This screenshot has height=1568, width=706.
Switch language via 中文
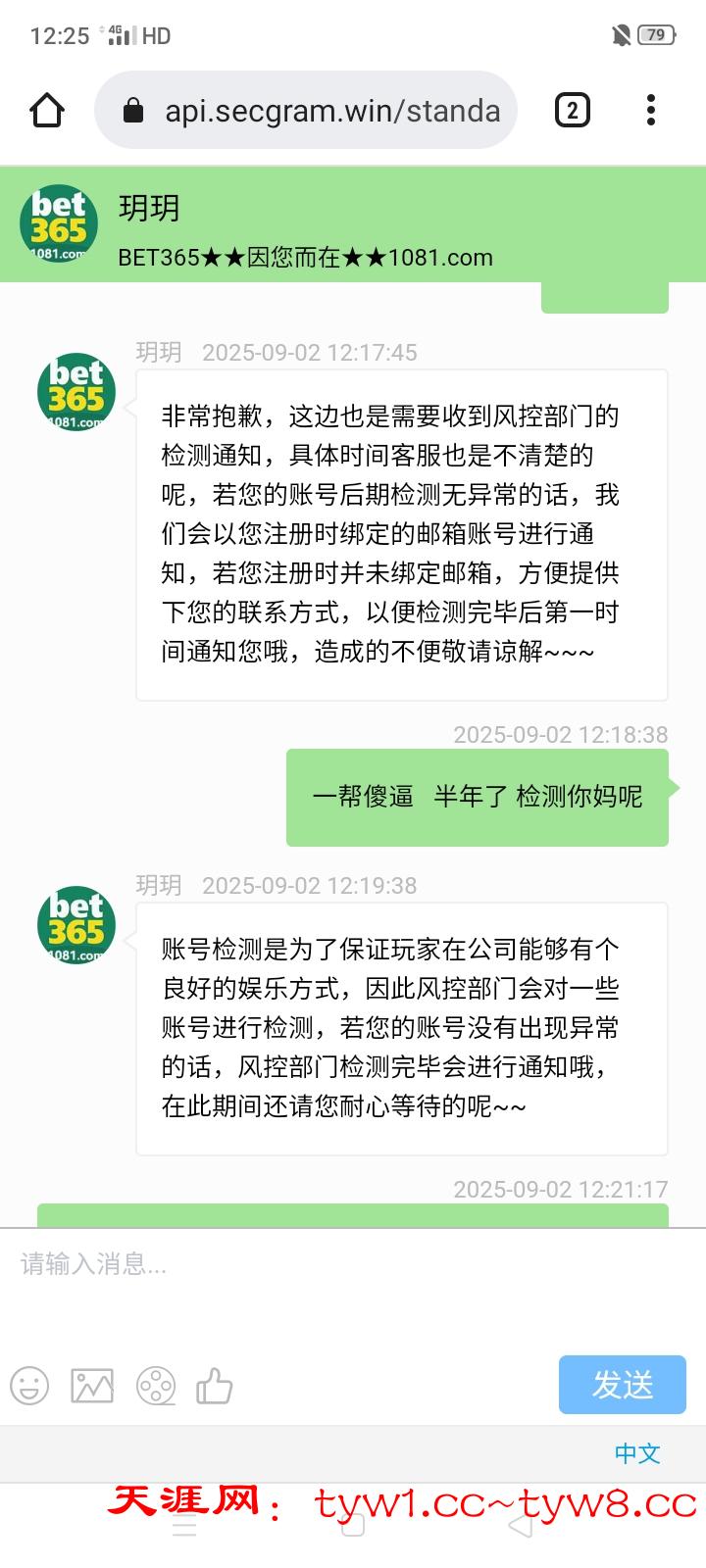click(x=637, y=1453)
